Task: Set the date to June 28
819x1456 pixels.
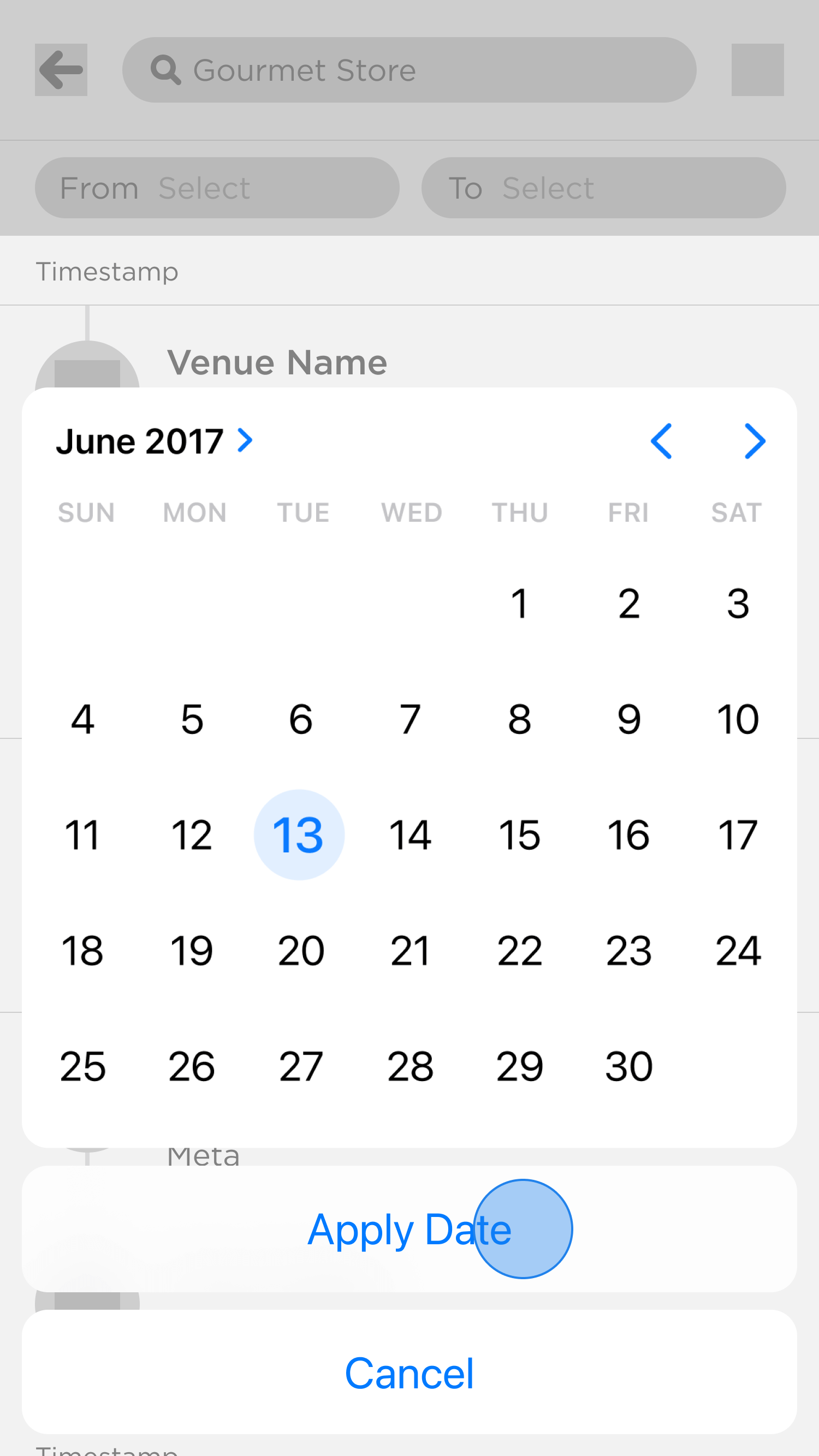Action: tap(410, 1066)
